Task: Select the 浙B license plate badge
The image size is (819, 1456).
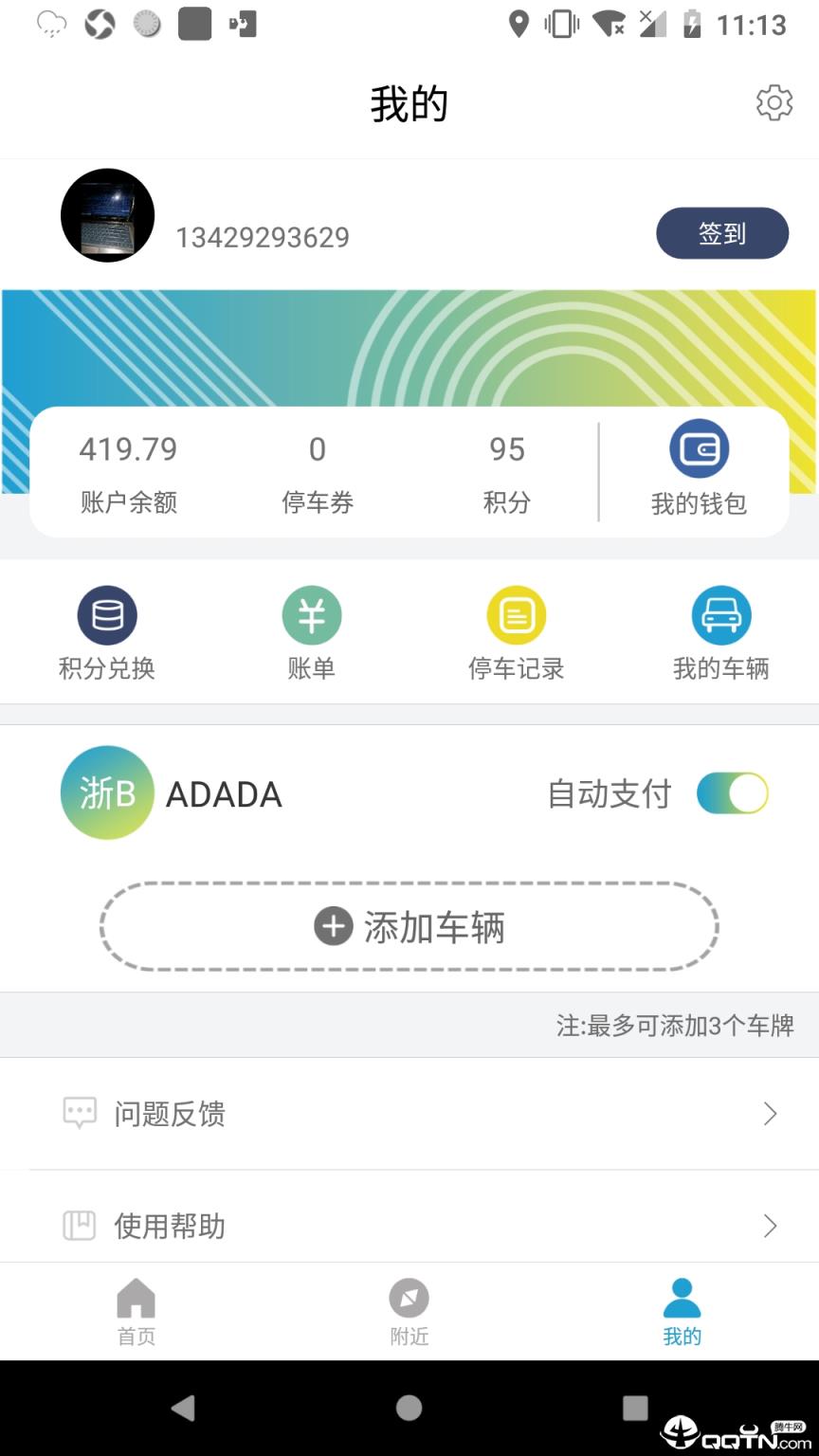Action: (x=107, y=792)
